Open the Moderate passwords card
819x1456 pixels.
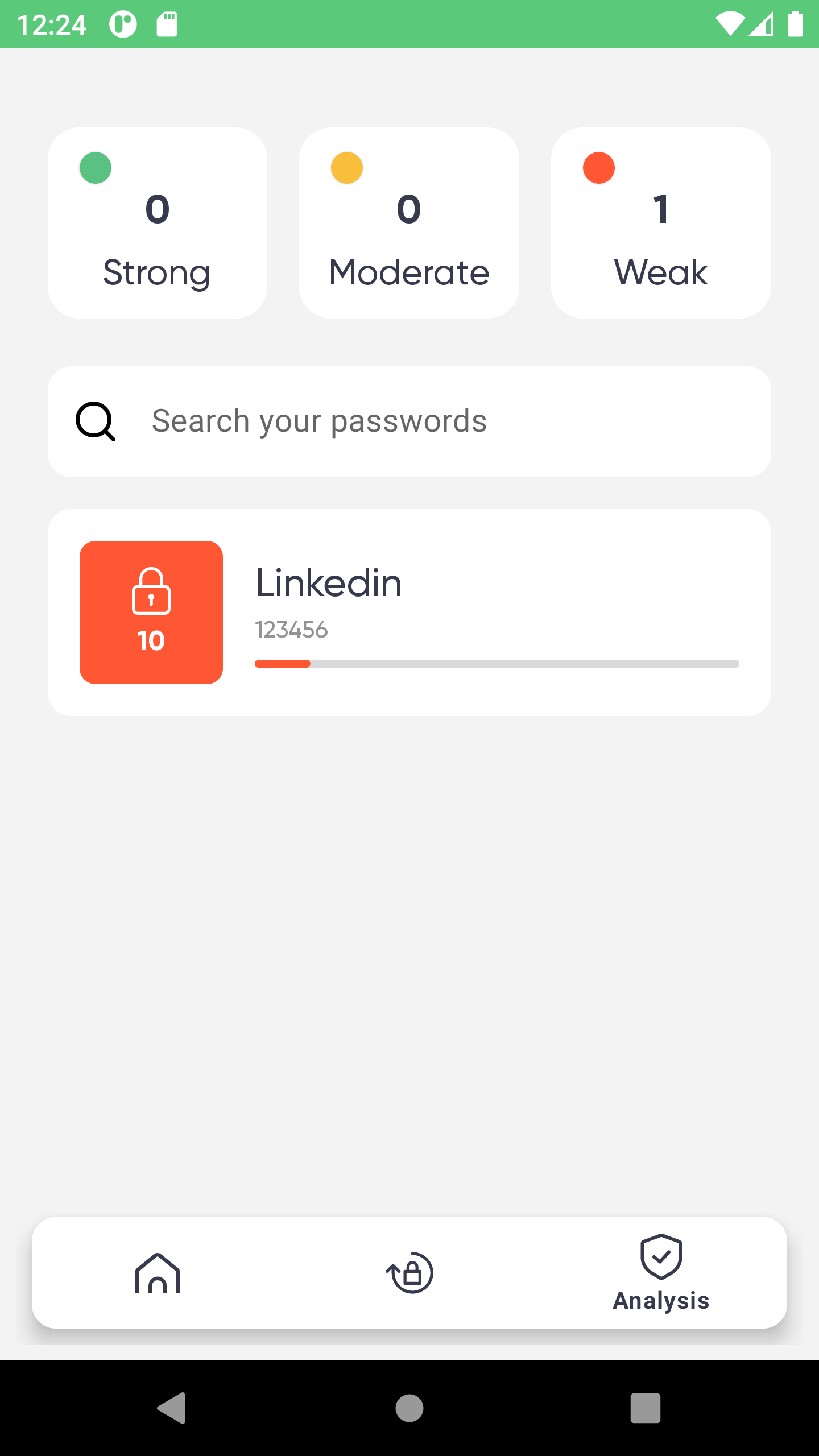tap(409, 222)
